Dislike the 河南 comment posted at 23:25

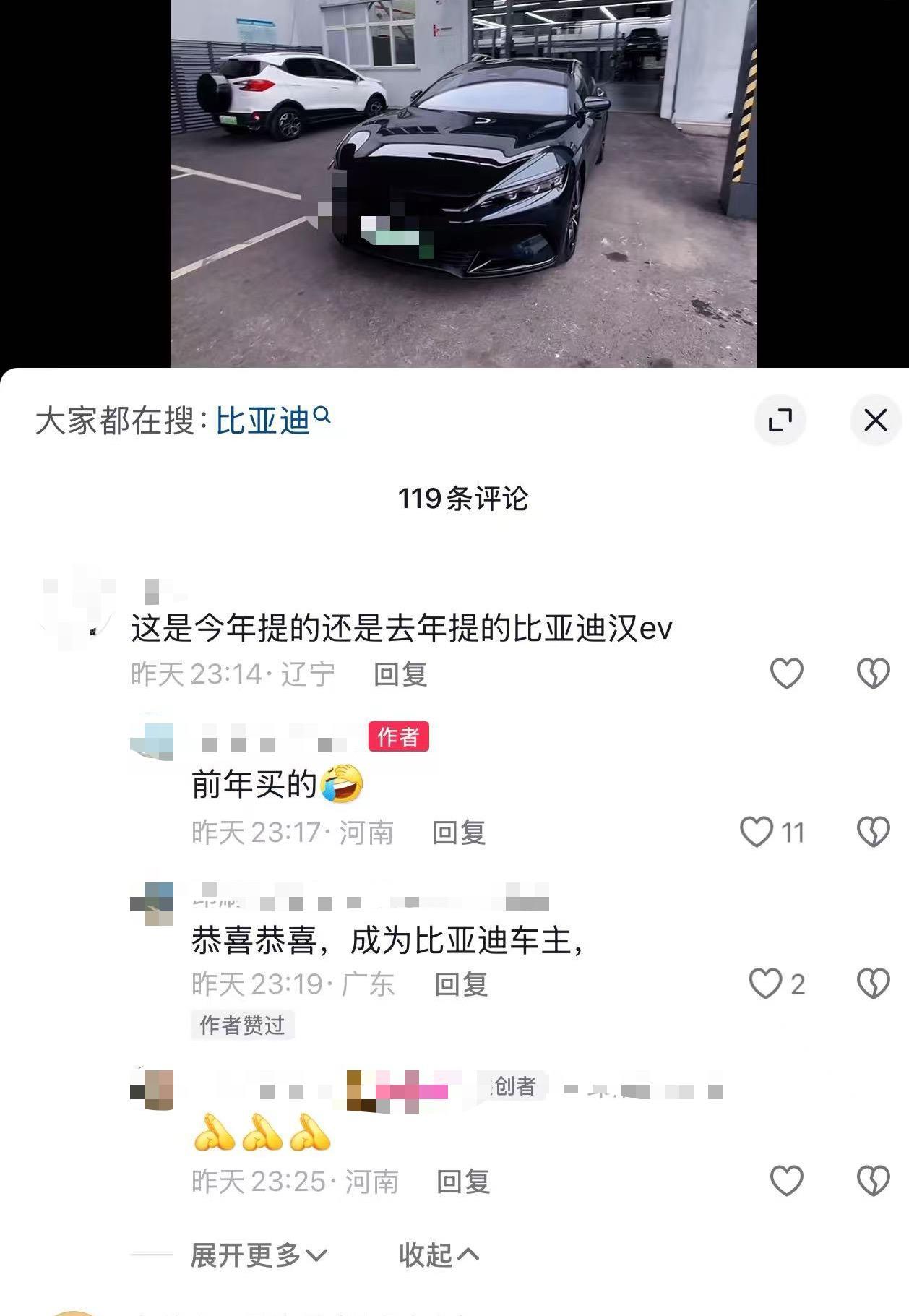(873, 1181)
